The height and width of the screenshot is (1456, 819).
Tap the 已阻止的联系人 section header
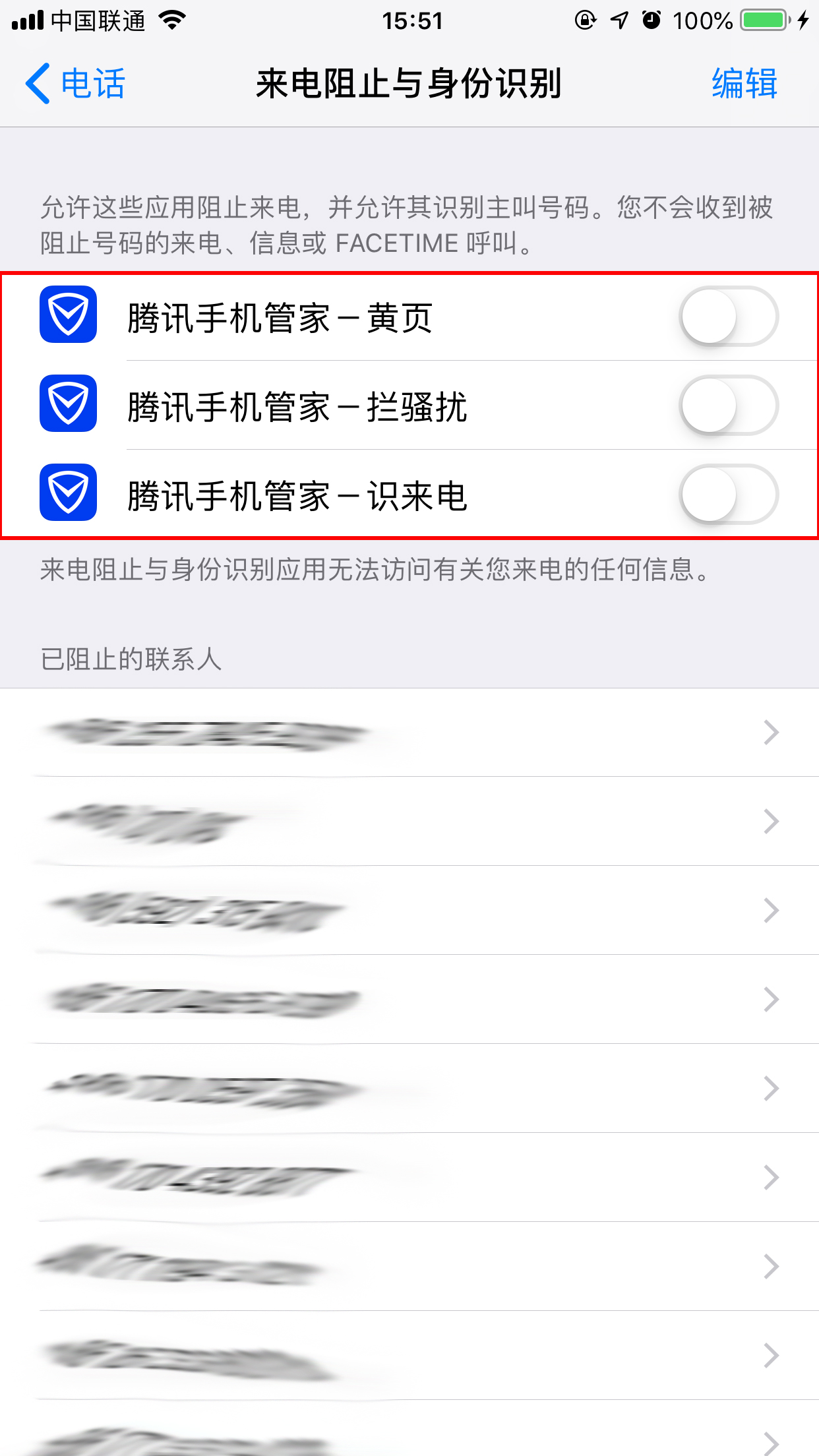tap(131, 657)
